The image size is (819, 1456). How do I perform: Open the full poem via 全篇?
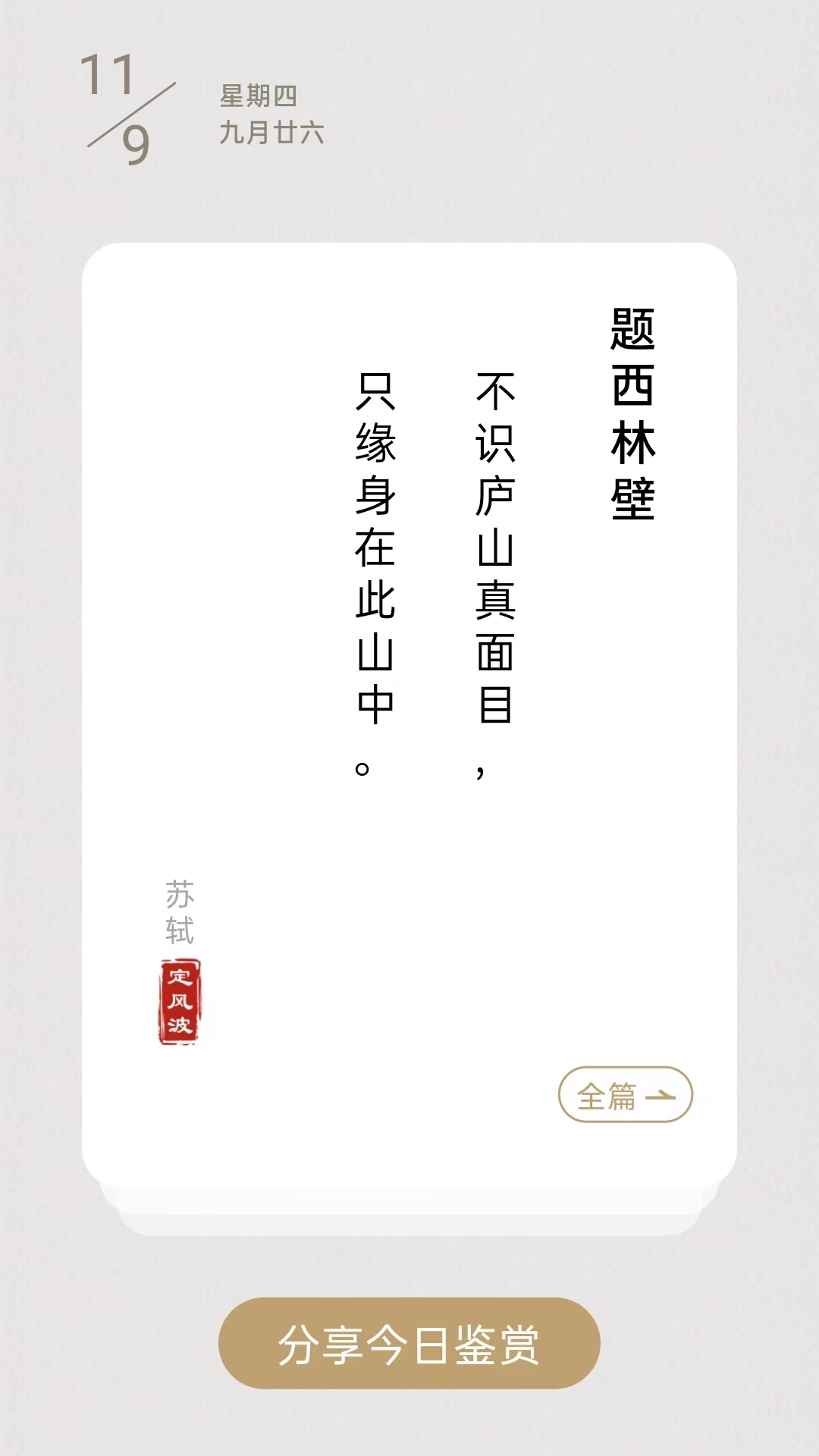pos(626,1094)
